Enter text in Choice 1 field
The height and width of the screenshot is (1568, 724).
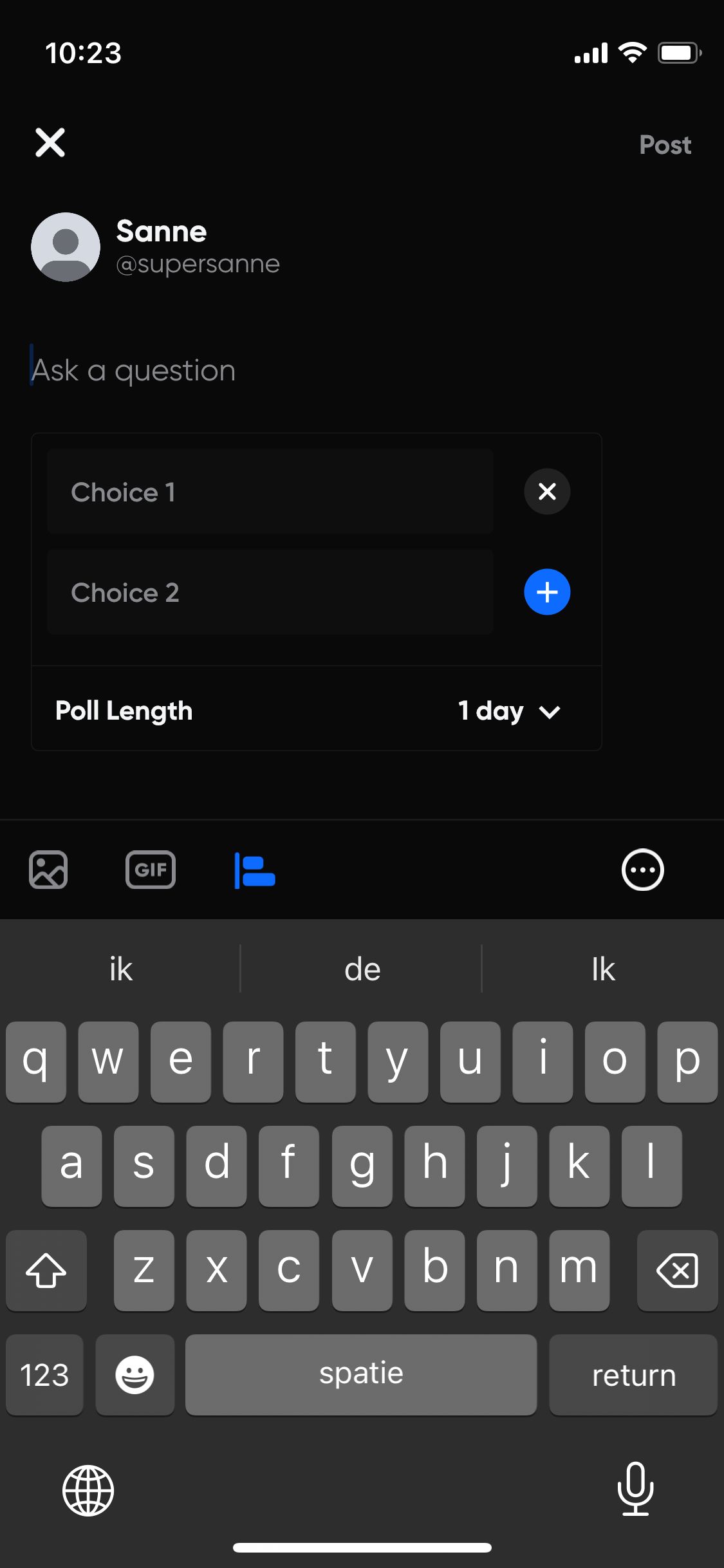(270, 492)
